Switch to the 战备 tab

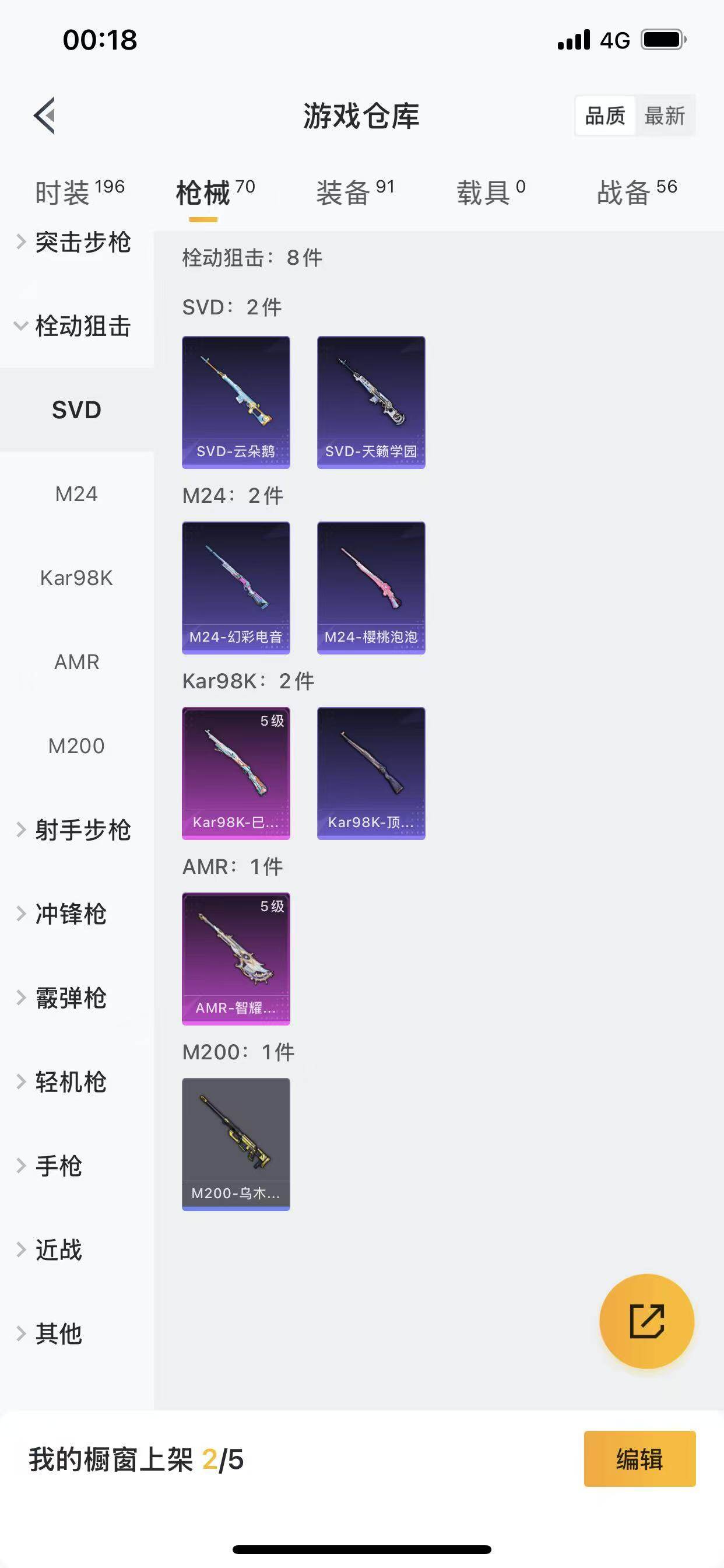[623, 191]
